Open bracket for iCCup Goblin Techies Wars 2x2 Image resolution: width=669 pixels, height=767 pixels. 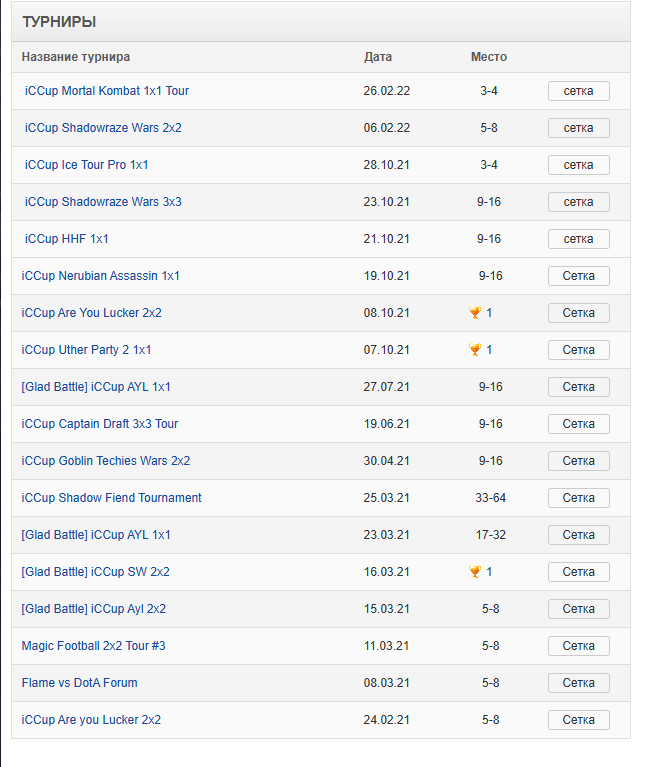pyautogui.click(x=578, y=461)
